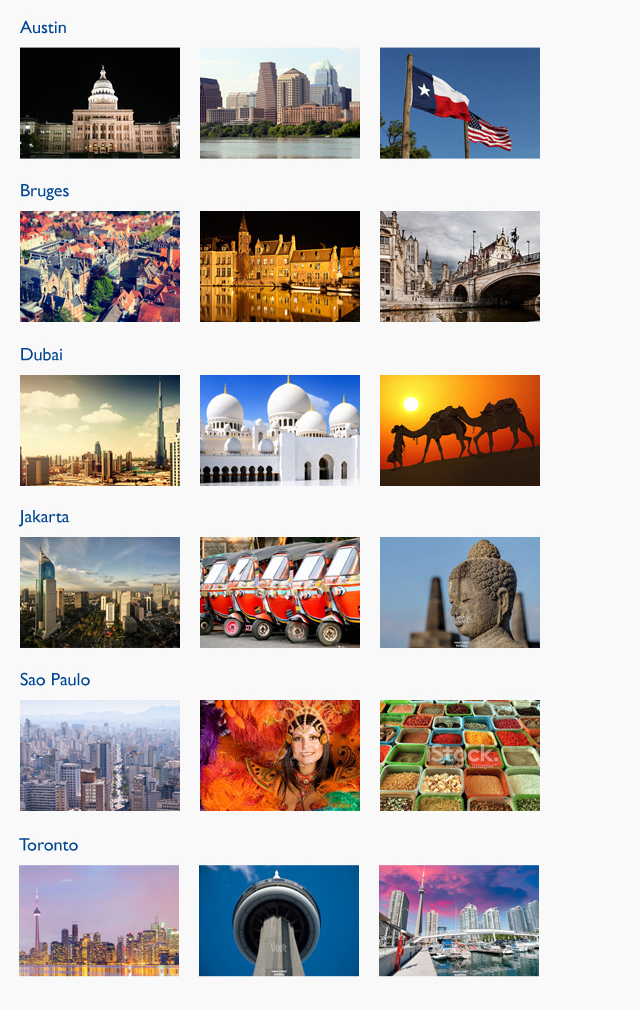The width and height of the screenshot is (640, 1010).
Task: Select the Toronto marina with boats photo
Action: [459, 920]
